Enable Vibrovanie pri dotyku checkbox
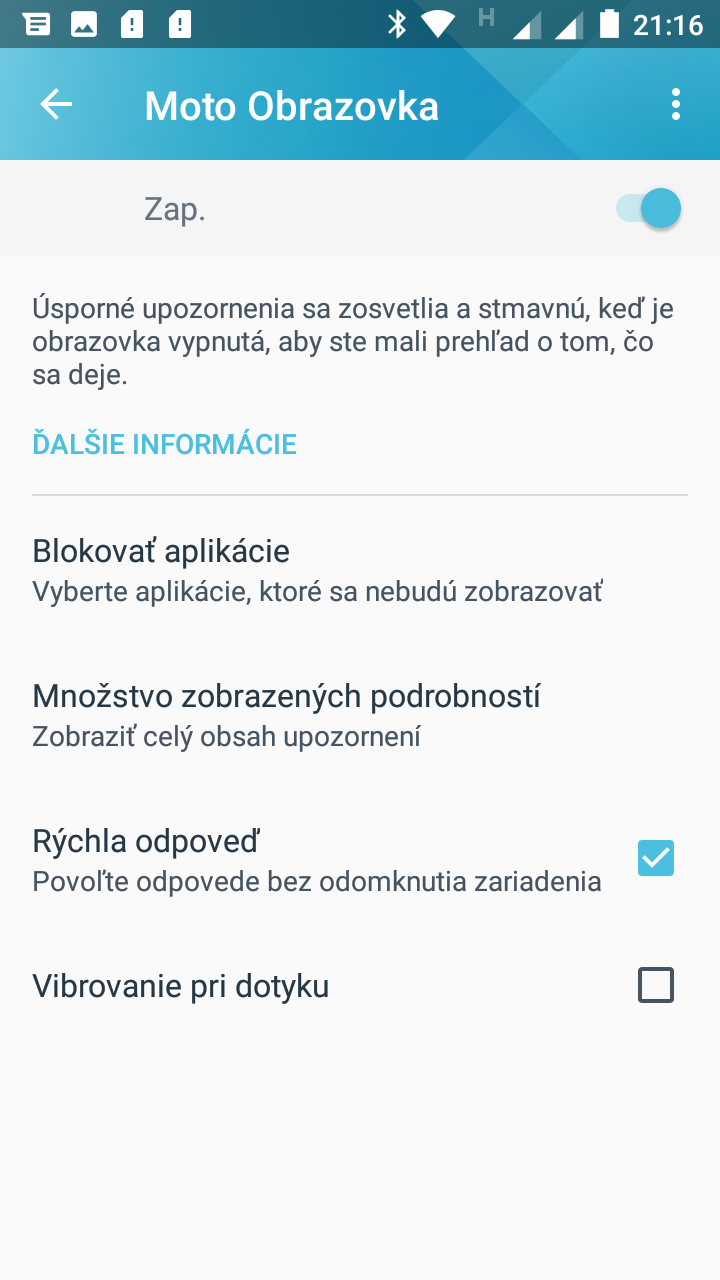Viewport: 720px width, 1280px height. 656,985
